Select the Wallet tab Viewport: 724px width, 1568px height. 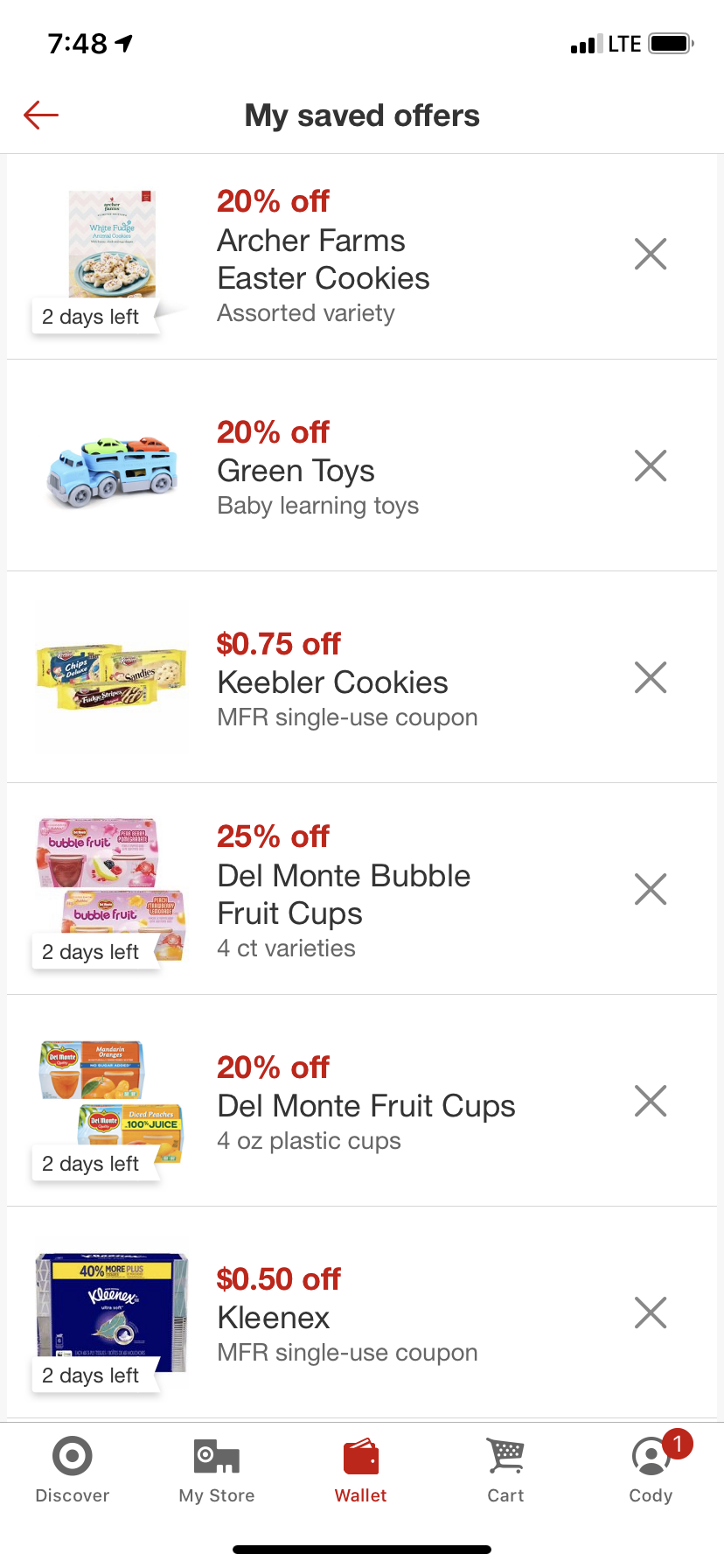(x=361, y=1470)
